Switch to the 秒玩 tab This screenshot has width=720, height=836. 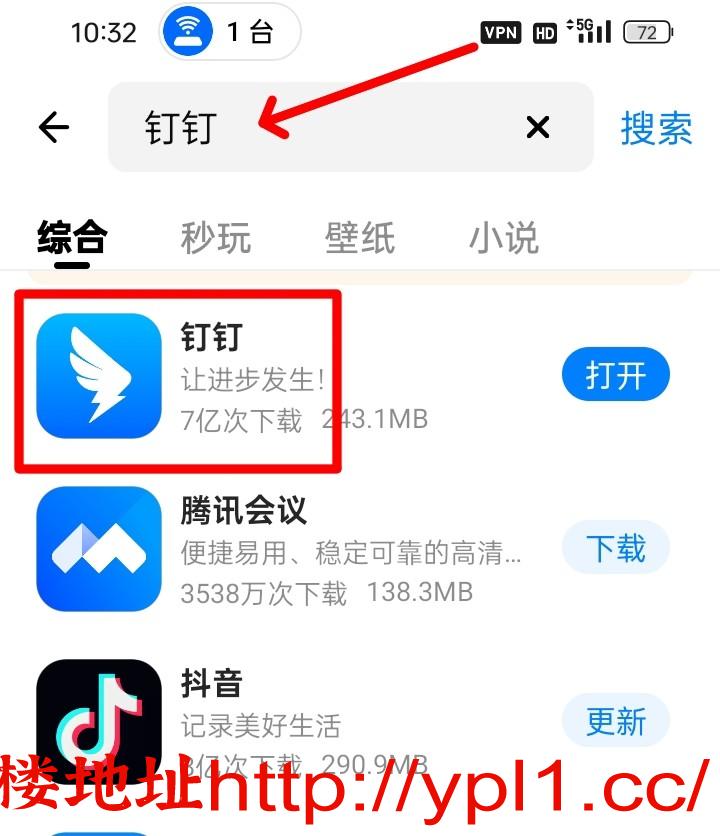point(216,238)
